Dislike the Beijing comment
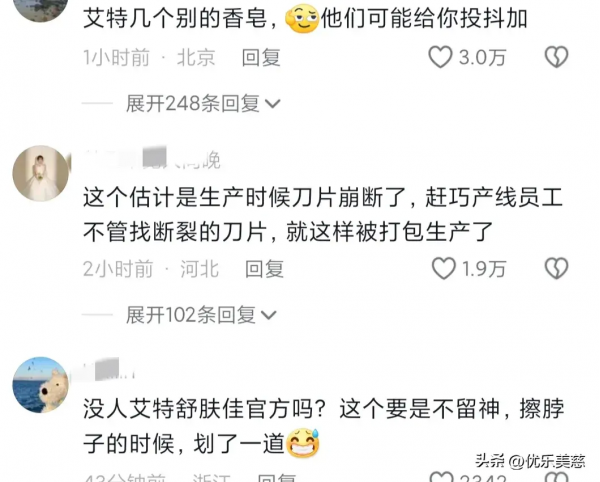The image size is (600, 482). tap(556, 58)
